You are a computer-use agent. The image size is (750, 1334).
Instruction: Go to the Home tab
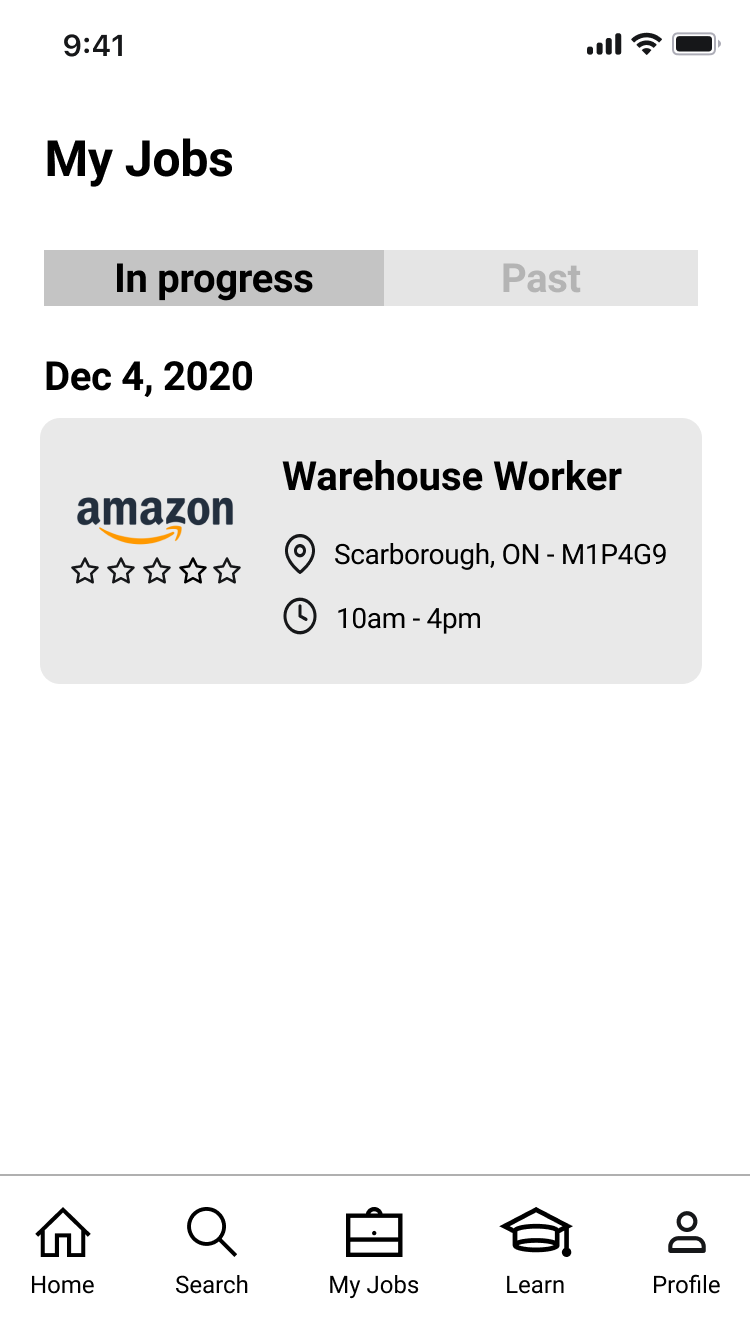point(62,1250)
